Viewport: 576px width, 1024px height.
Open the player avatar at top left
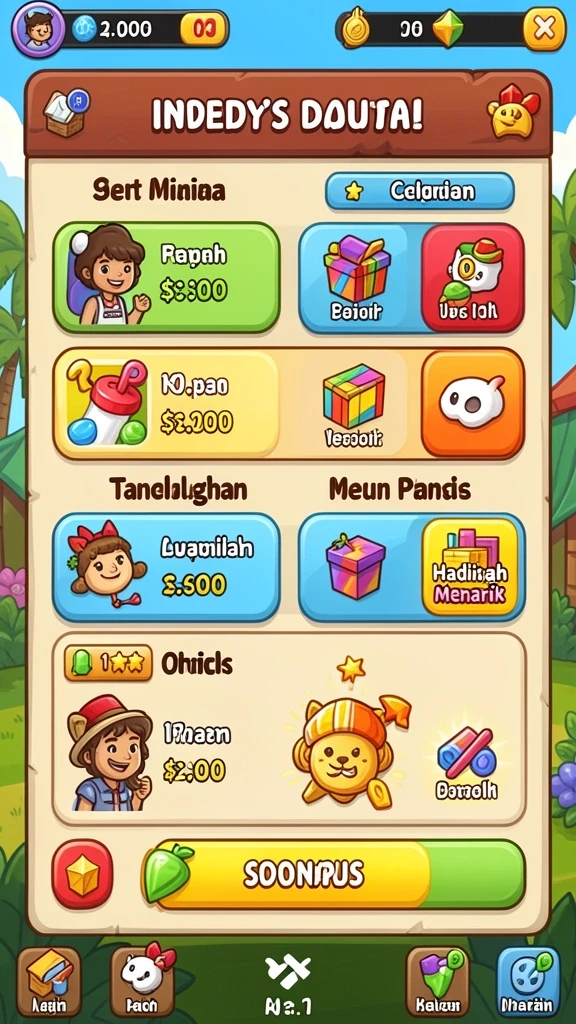(x=37, y=29)
